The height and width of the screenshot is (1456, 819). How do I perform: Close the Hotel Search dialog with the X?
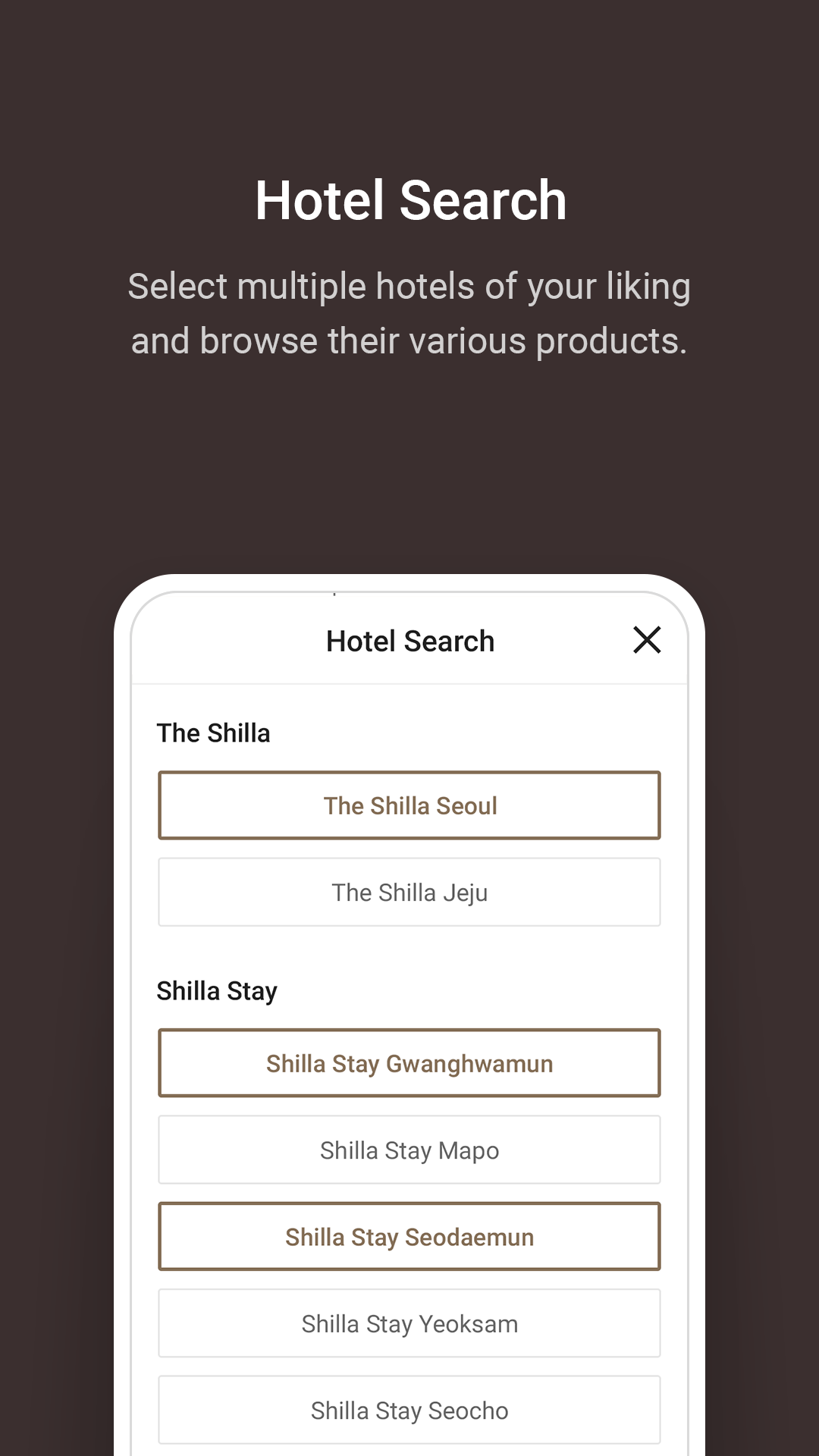point(647,640)
